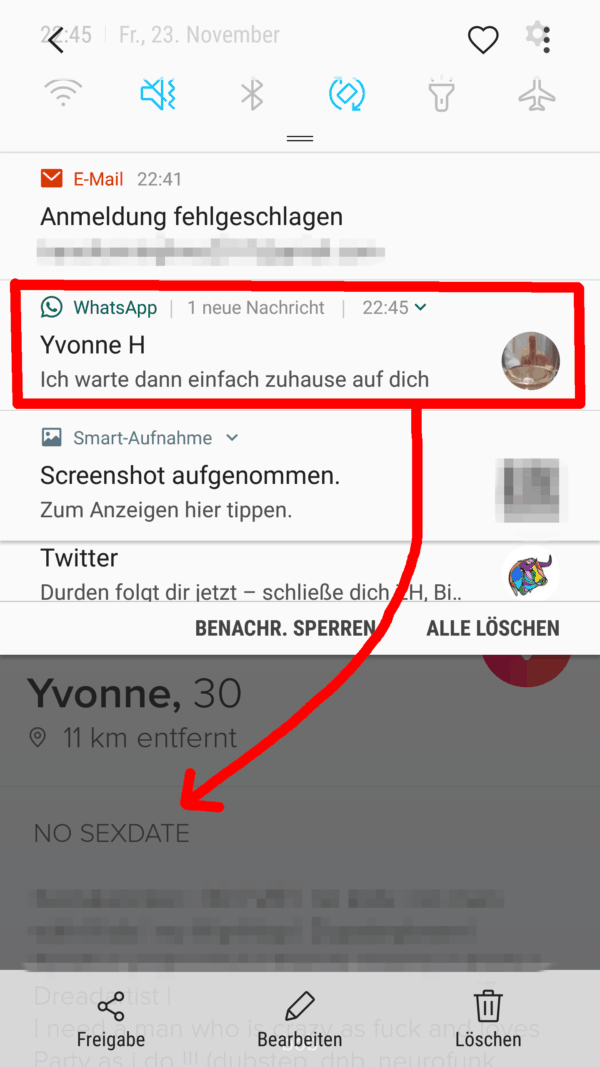
Task: Go back from the screenshot viewer
Action: (x=56, y=40)
